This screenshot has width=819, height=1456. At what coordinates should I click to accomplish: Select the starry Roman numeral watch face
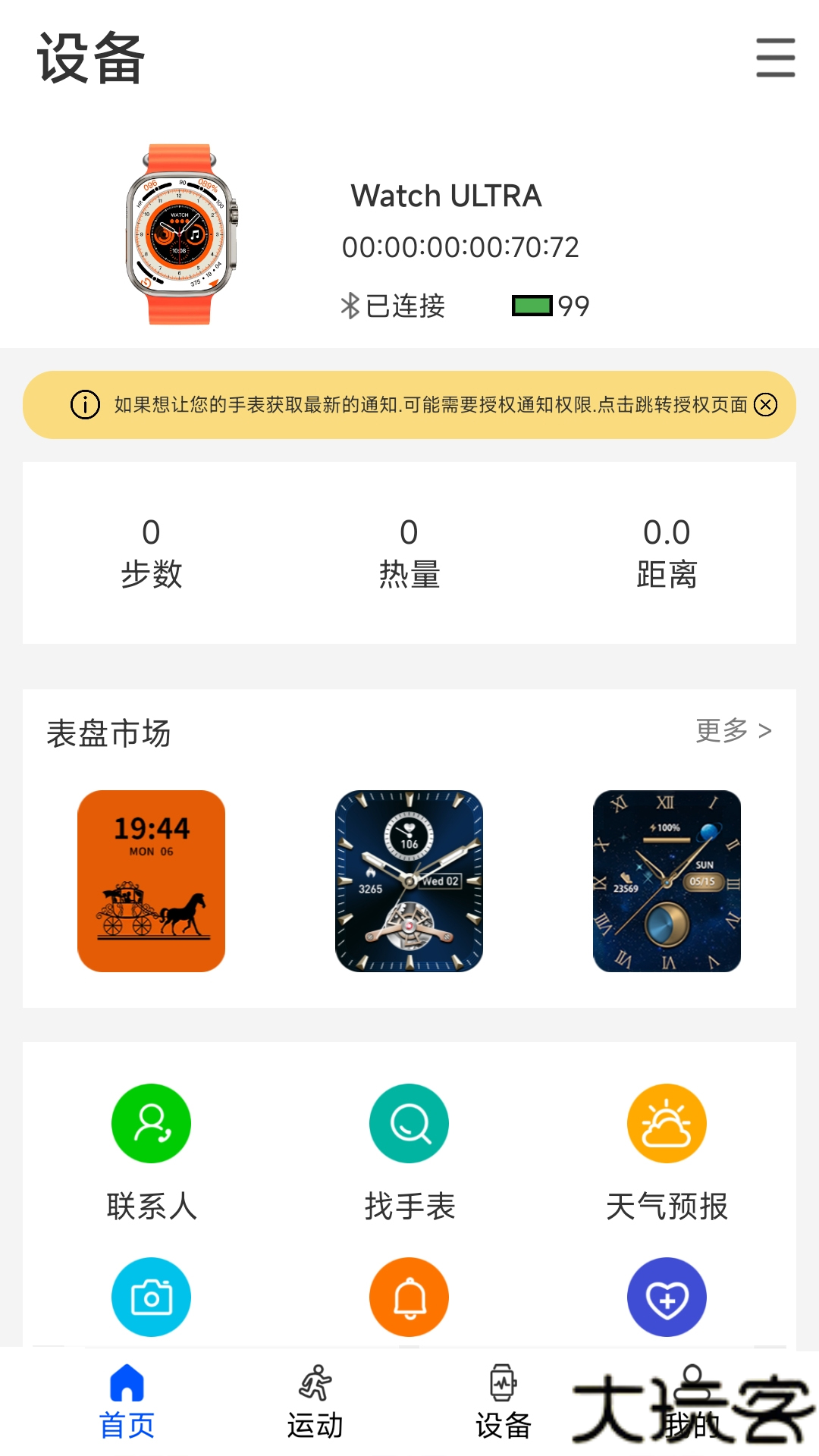click(x=667, y=880)
